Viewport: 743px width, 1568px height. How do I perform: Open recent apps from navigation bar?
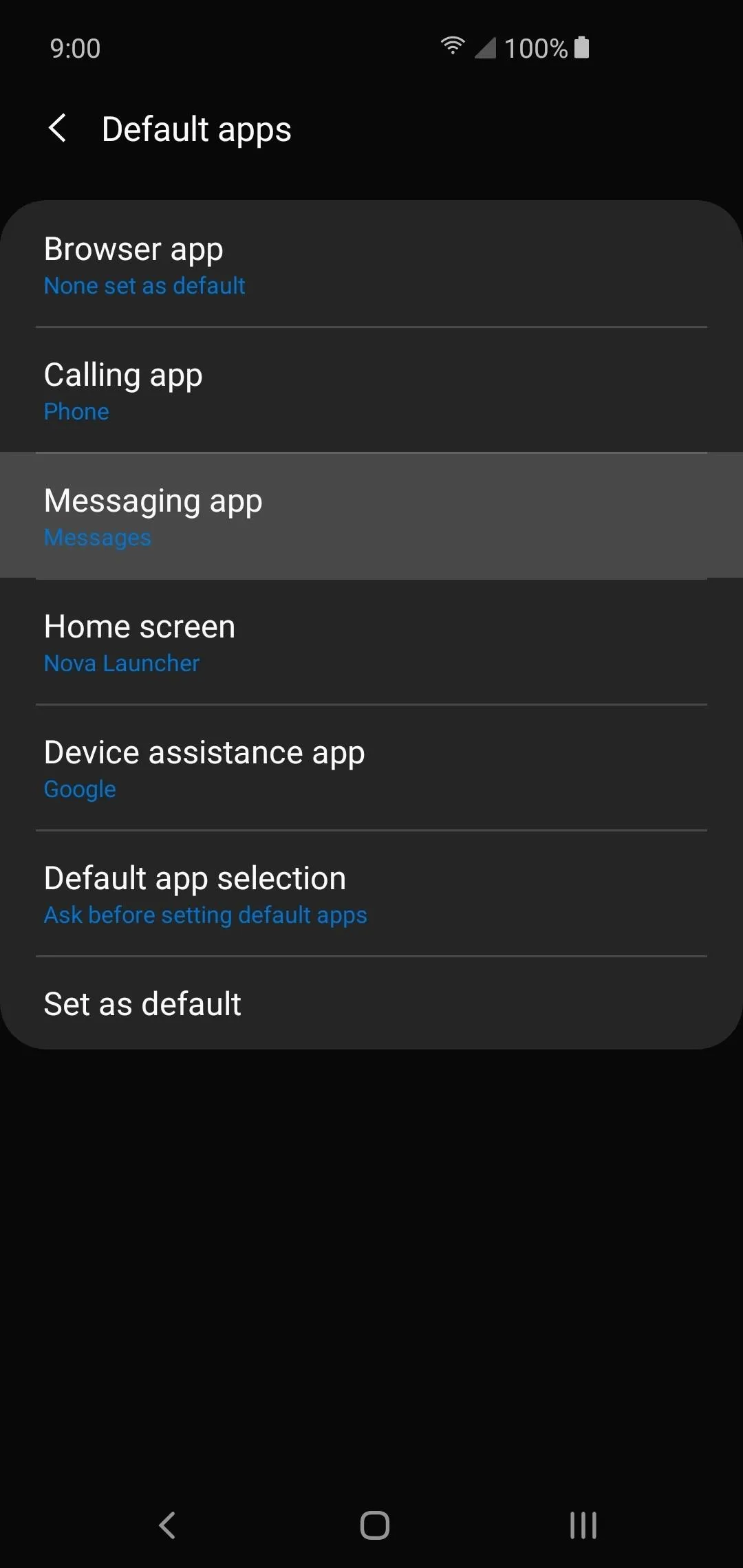click(583, 1525)
